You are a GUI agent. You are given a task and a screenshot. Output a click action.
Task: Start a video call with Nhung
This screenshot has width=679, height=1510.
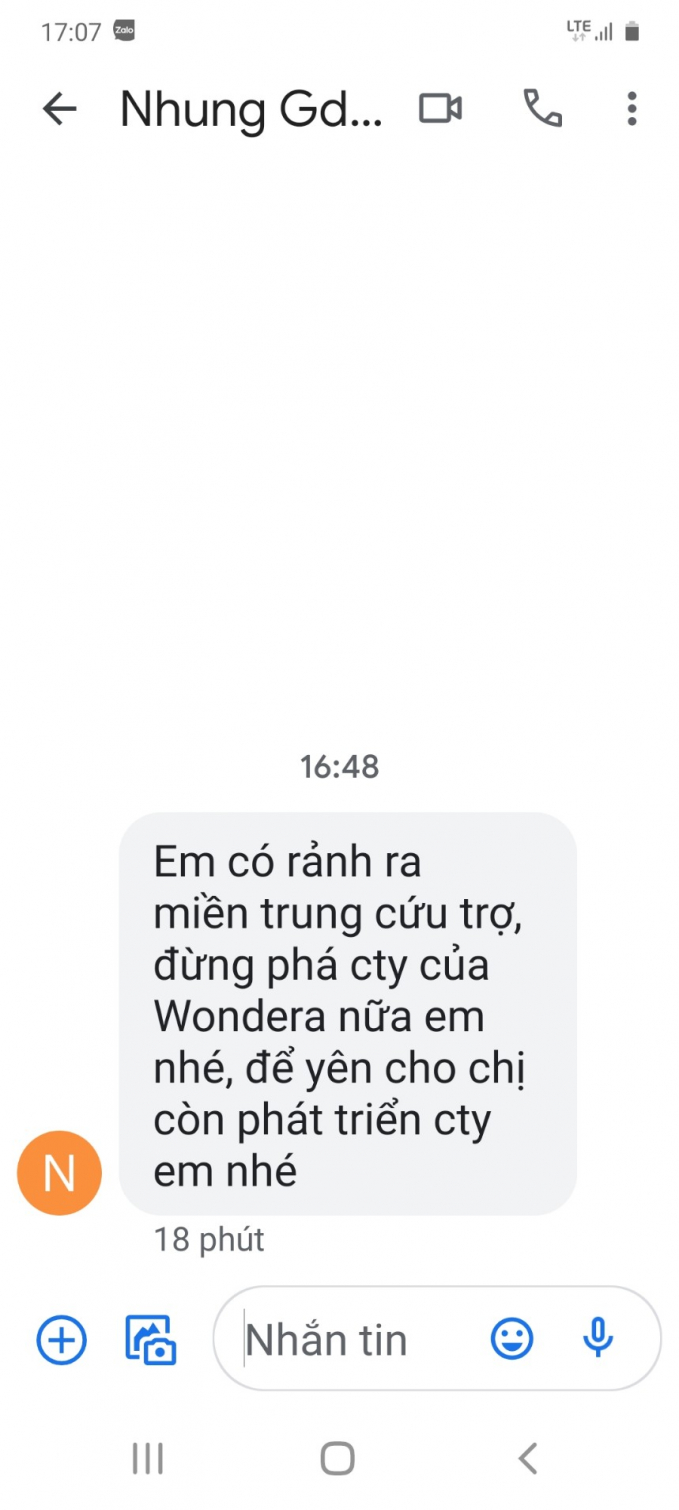440,108
